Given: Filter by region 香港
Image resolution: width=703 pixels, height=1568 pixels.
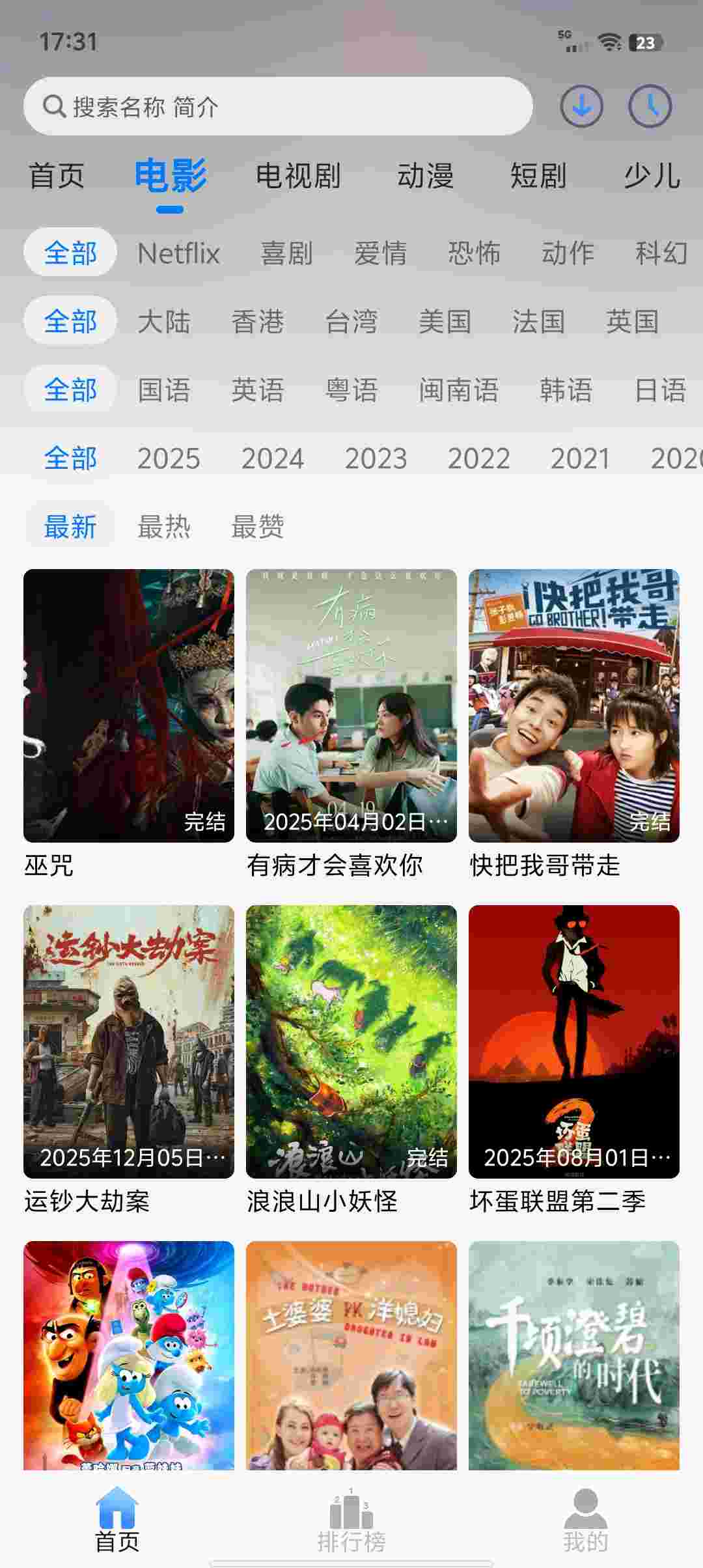Looking at the screenshot, I should click(258, 322).
